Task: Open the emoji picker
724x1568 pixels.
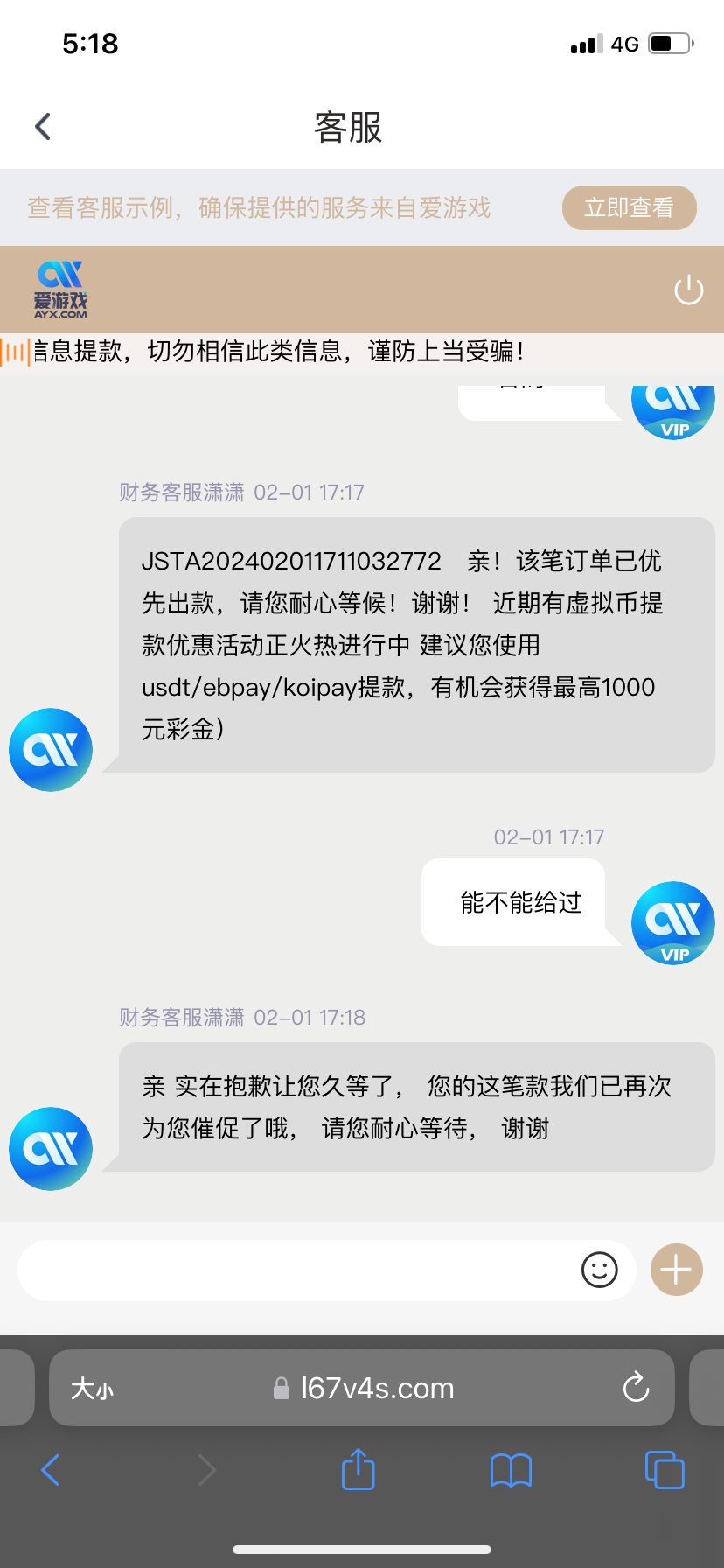Action: pyautogui.click(x=599, y=1270)
